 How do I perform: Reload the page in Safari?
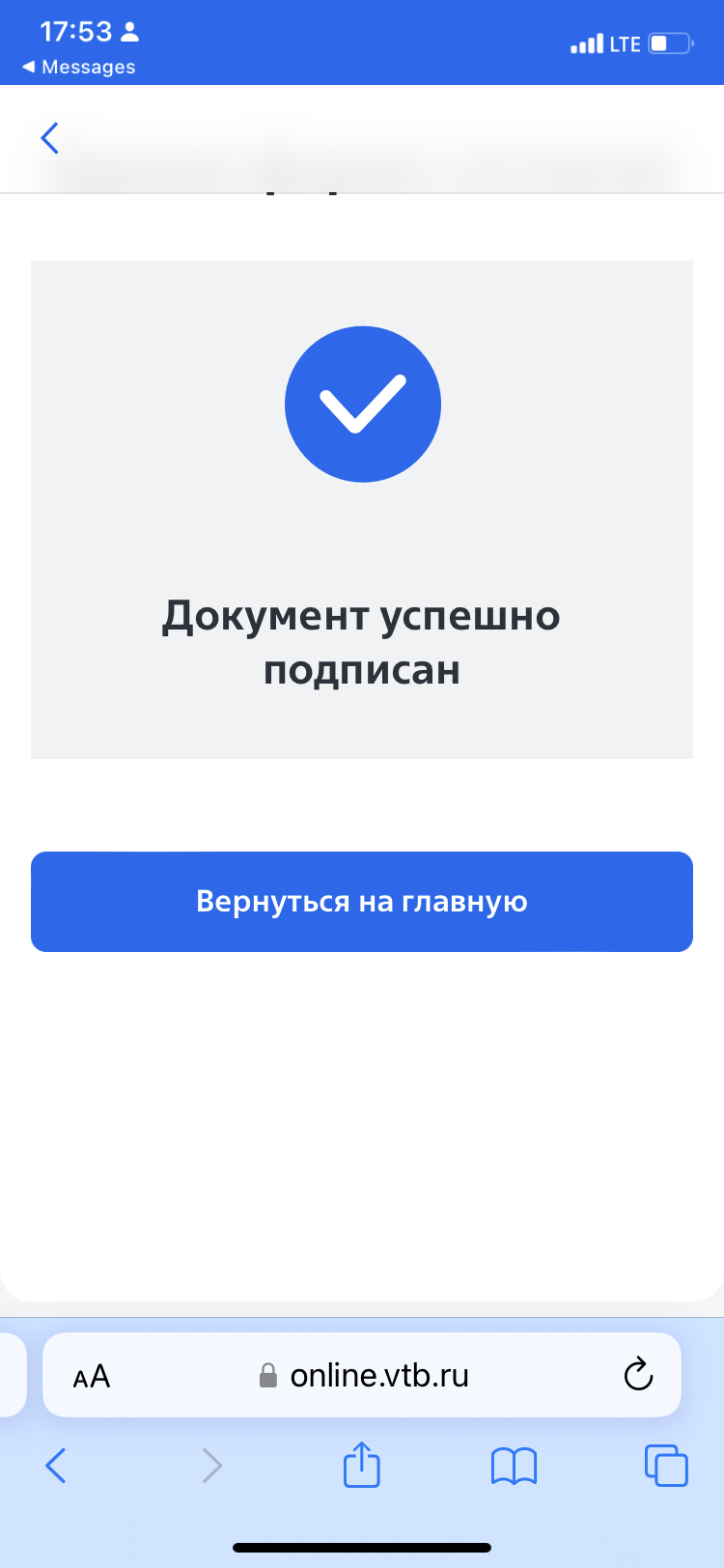pos(638,1375)
